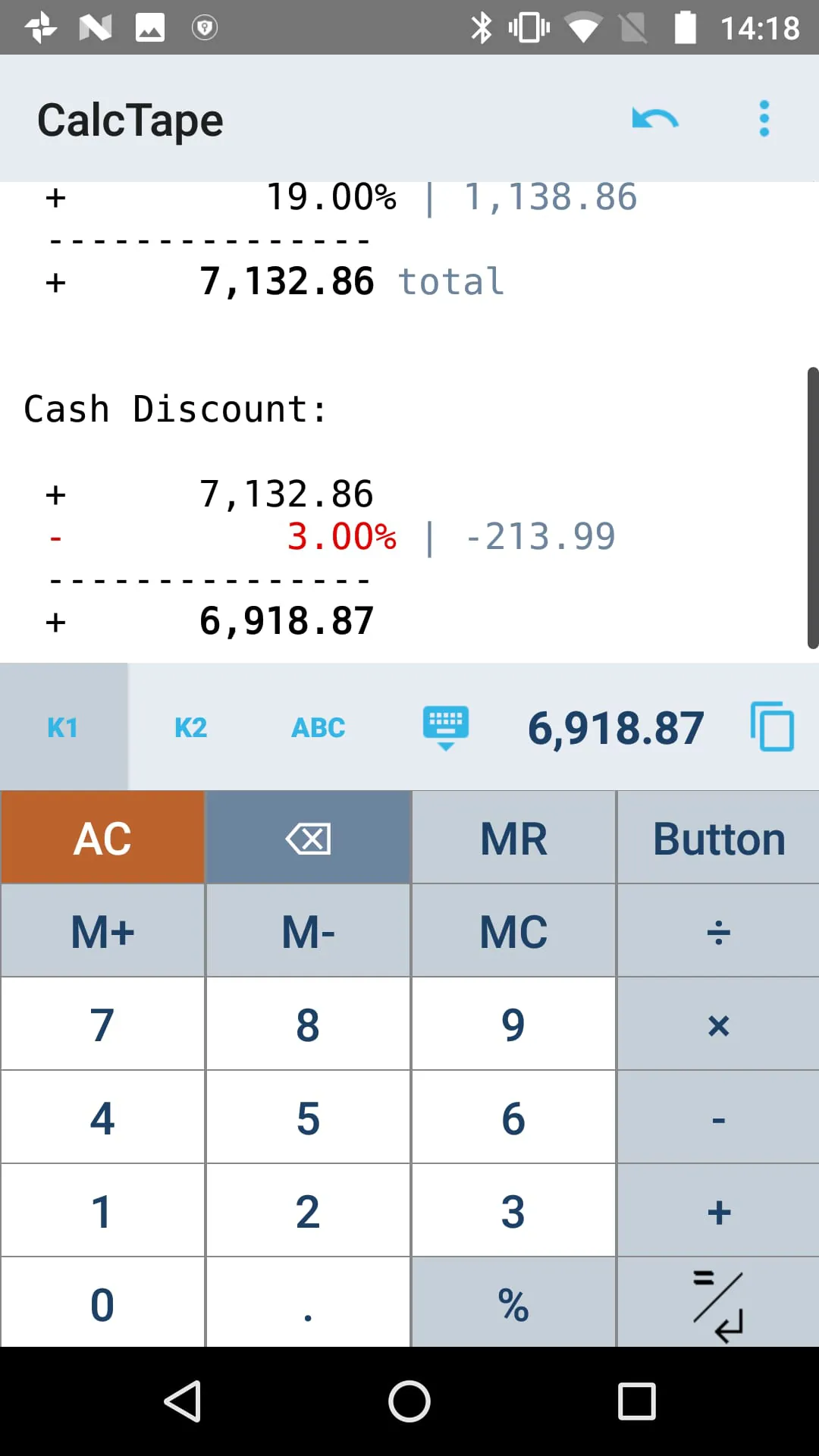
Task: Select the K1 keypad tab
Action: tap(64, 726)
